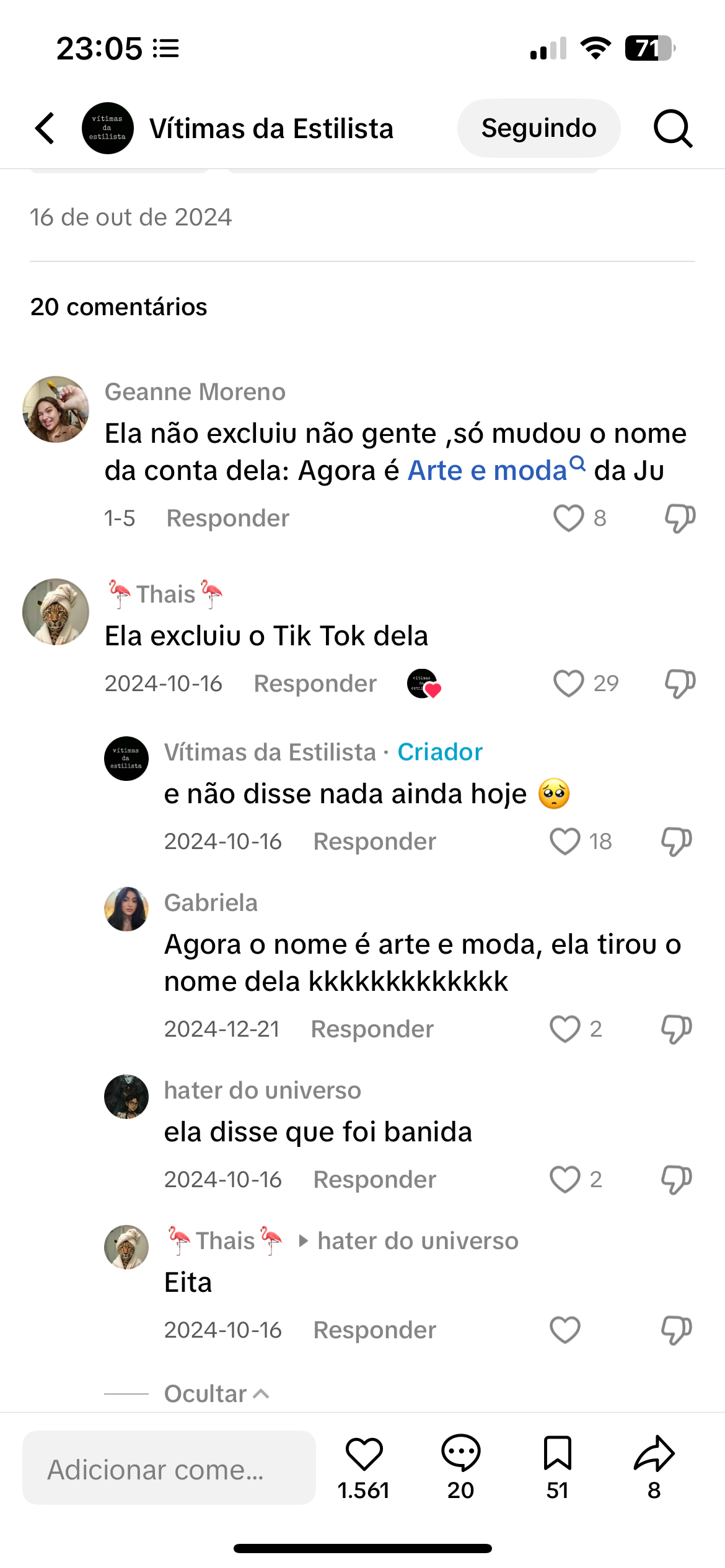Reply to the creator's comment
The image size is (725, 1568).
pos(374,842)
